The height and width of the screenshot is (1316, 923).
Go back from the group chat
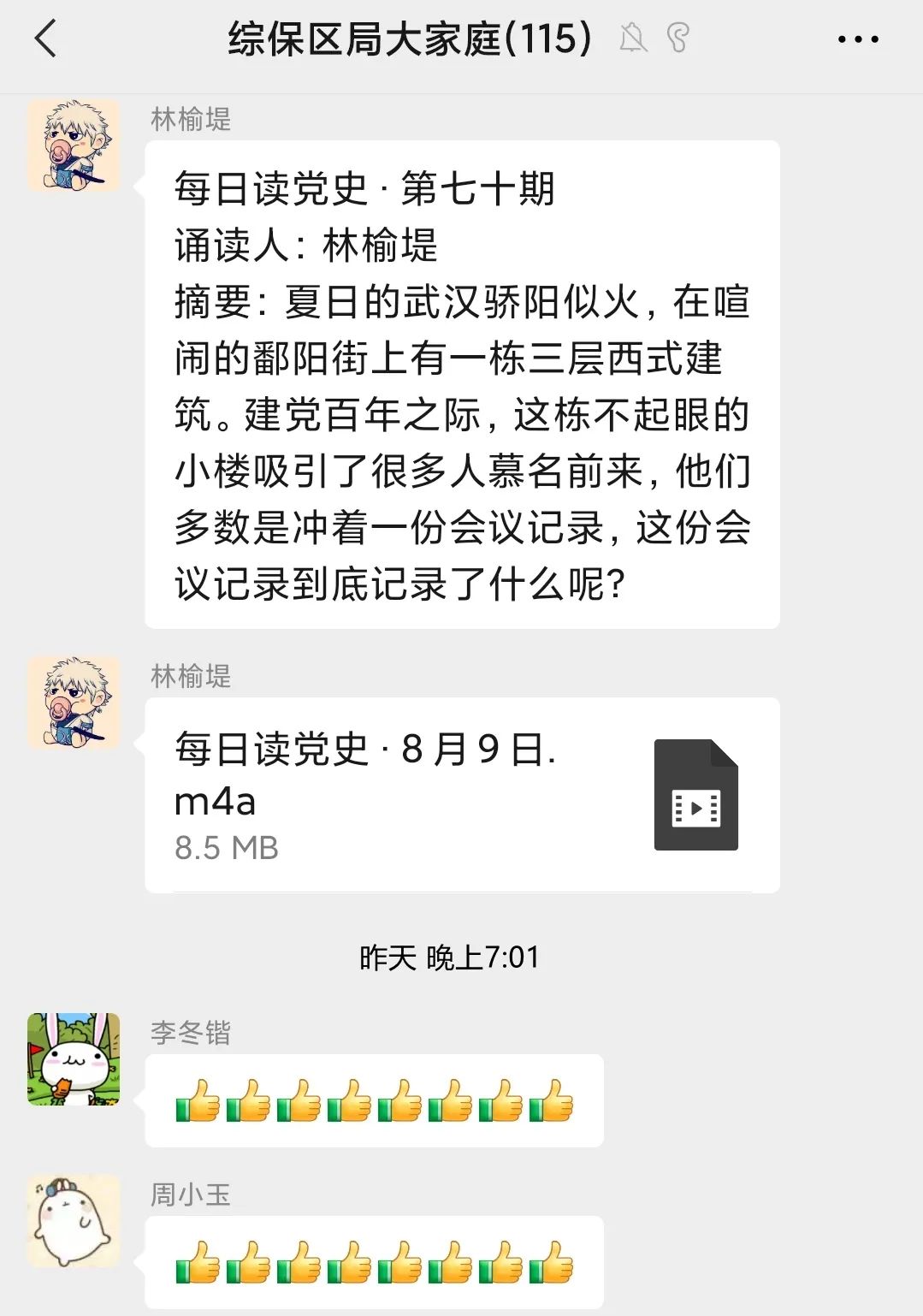46,39
